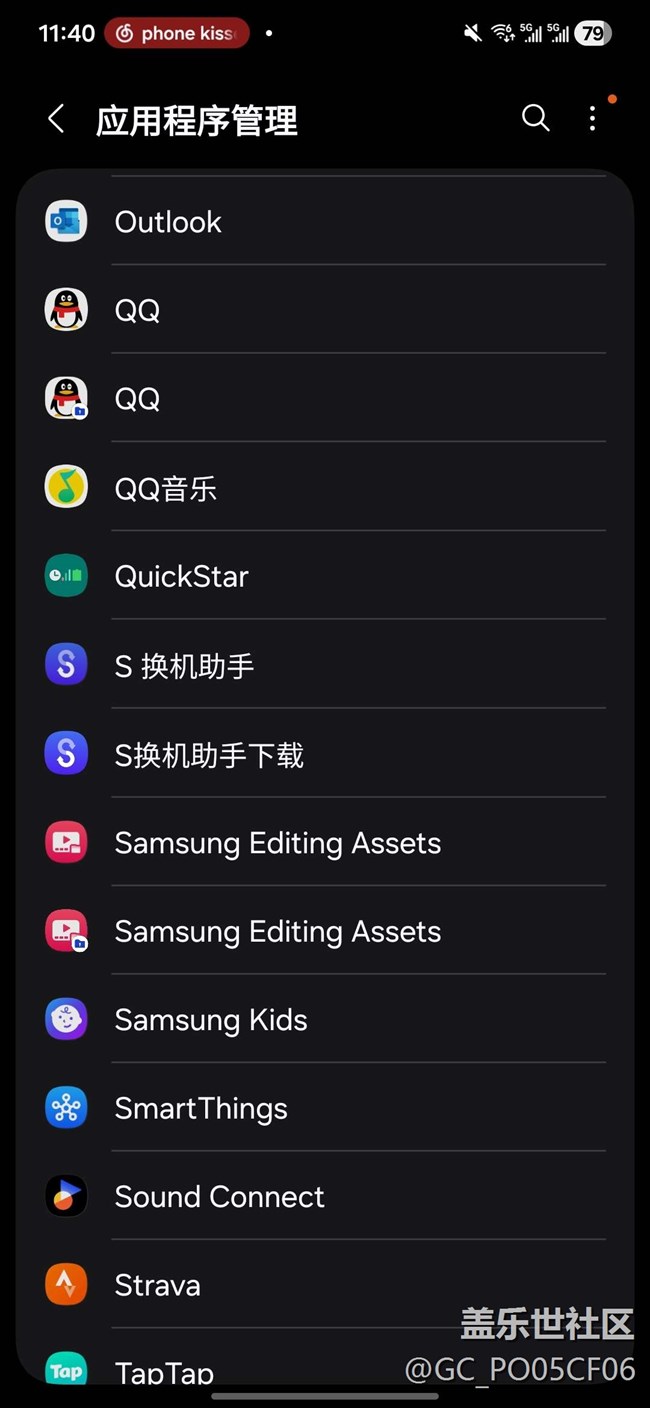Open the SmartThings entry
The image size is (650, 1408).
tap(201, 1108)
